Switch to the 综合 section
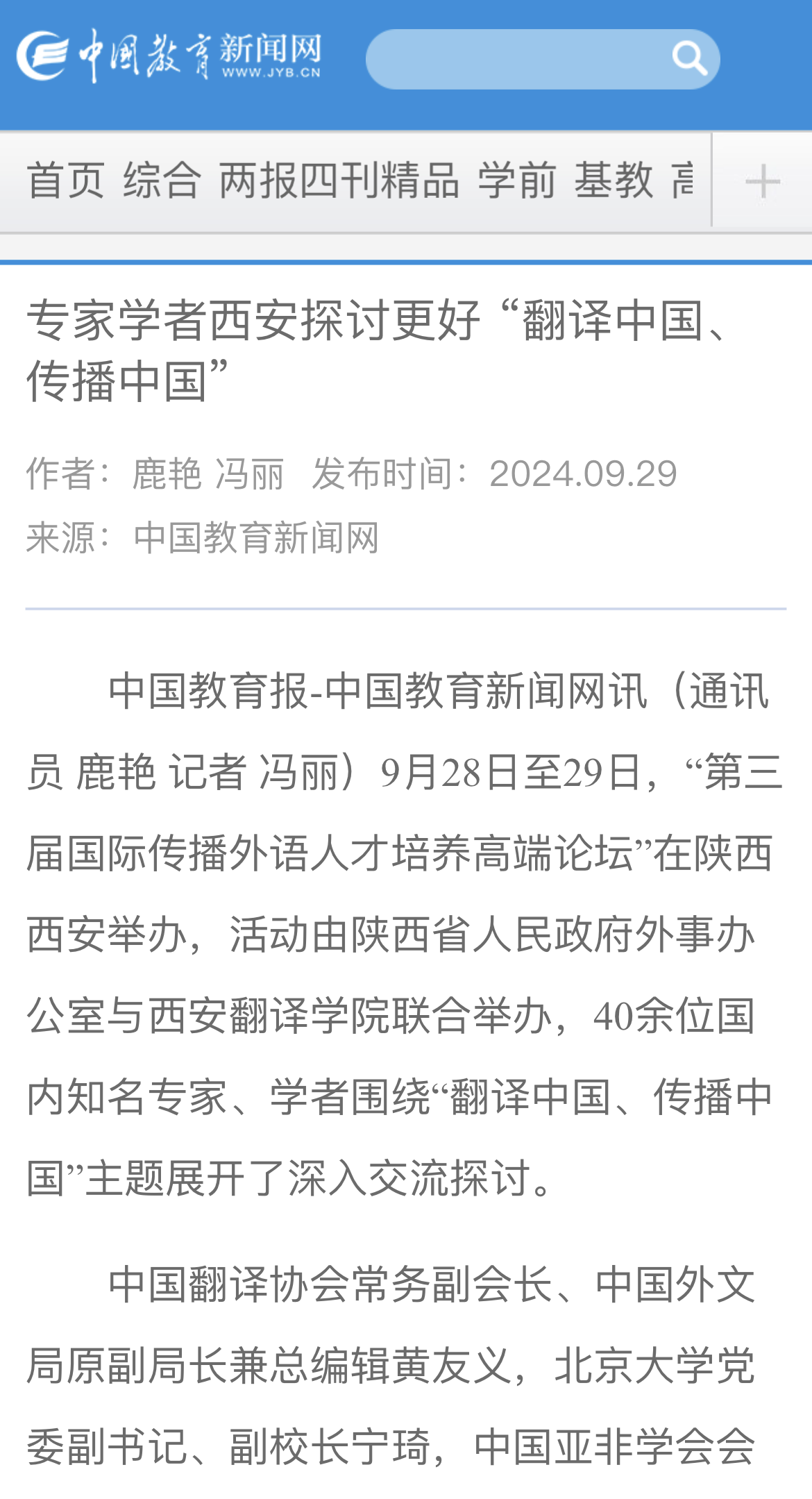This screenshot has height=1499, width=812. click(162, 181)
